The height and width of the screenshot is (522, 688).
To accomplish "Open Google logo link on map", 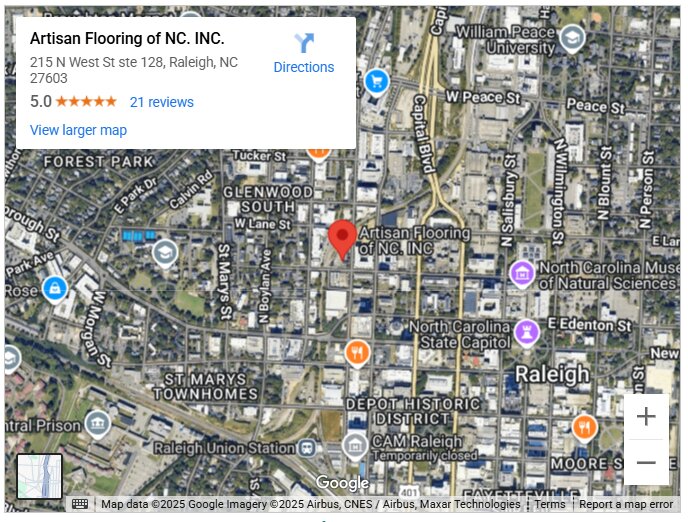I will click(x=342, y=483).
